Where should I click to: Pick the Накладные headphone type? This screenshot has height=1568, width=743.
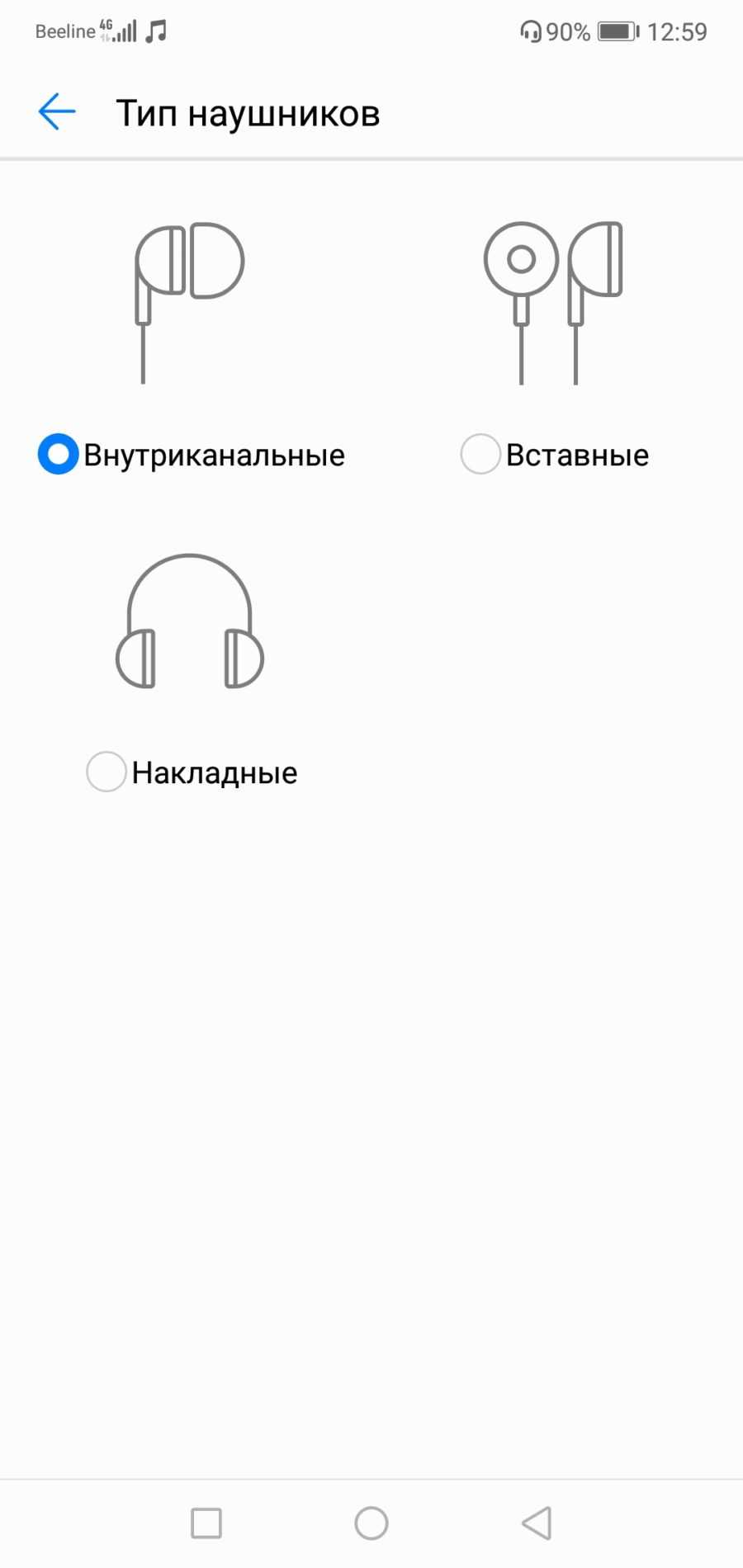[x=106, y=772]
